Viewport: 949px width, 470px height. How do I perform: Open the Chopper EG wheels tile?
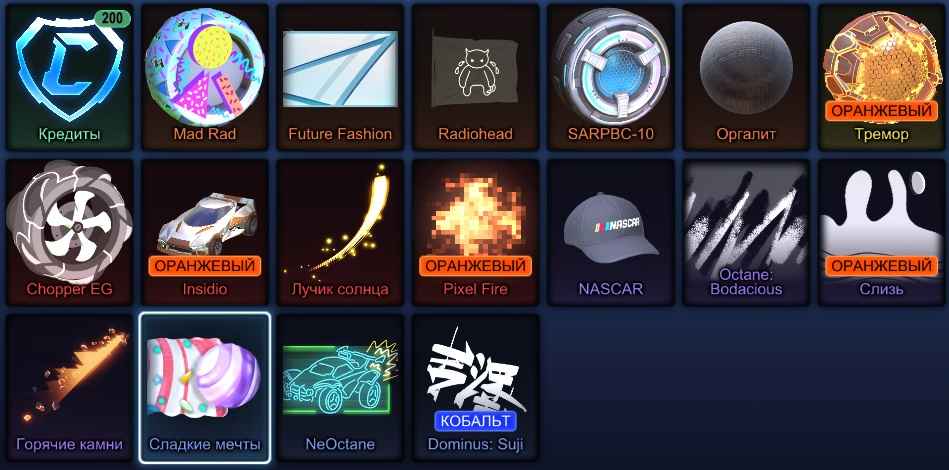pos(70,232)
